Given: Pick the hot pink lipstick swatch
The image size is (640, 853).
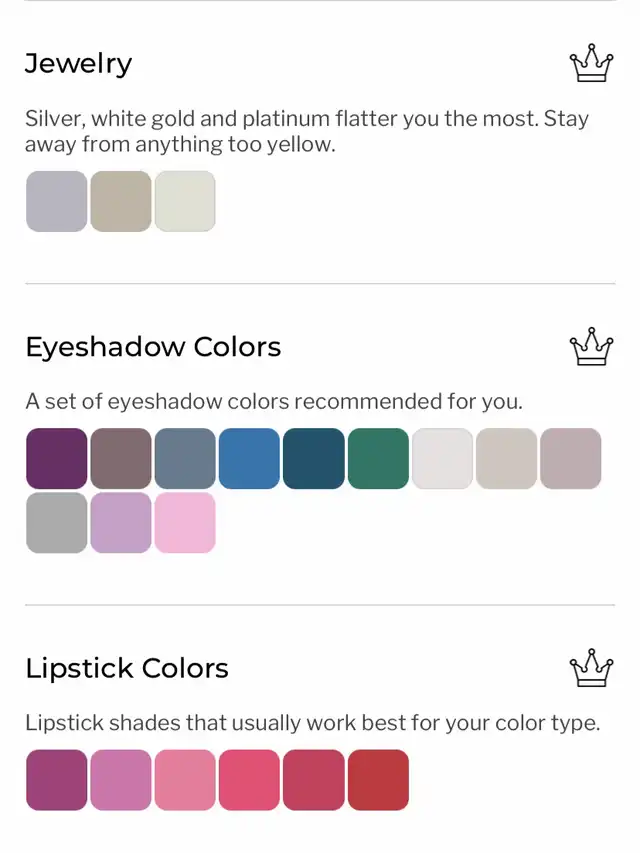Looking at the screenshot, I should tap(249, 780).
